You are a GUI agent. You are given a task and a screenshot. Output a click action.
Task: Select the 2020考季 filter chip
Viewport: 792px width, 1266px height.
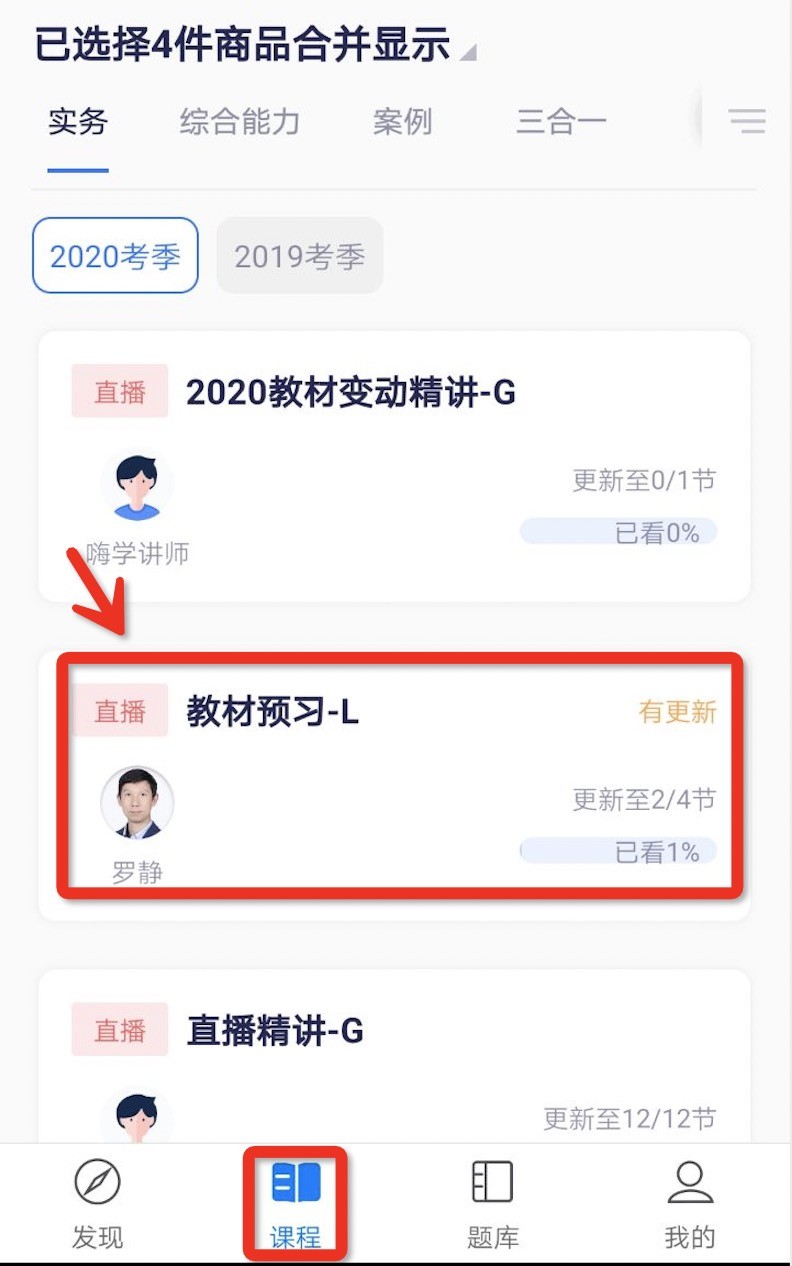(114, 256)
